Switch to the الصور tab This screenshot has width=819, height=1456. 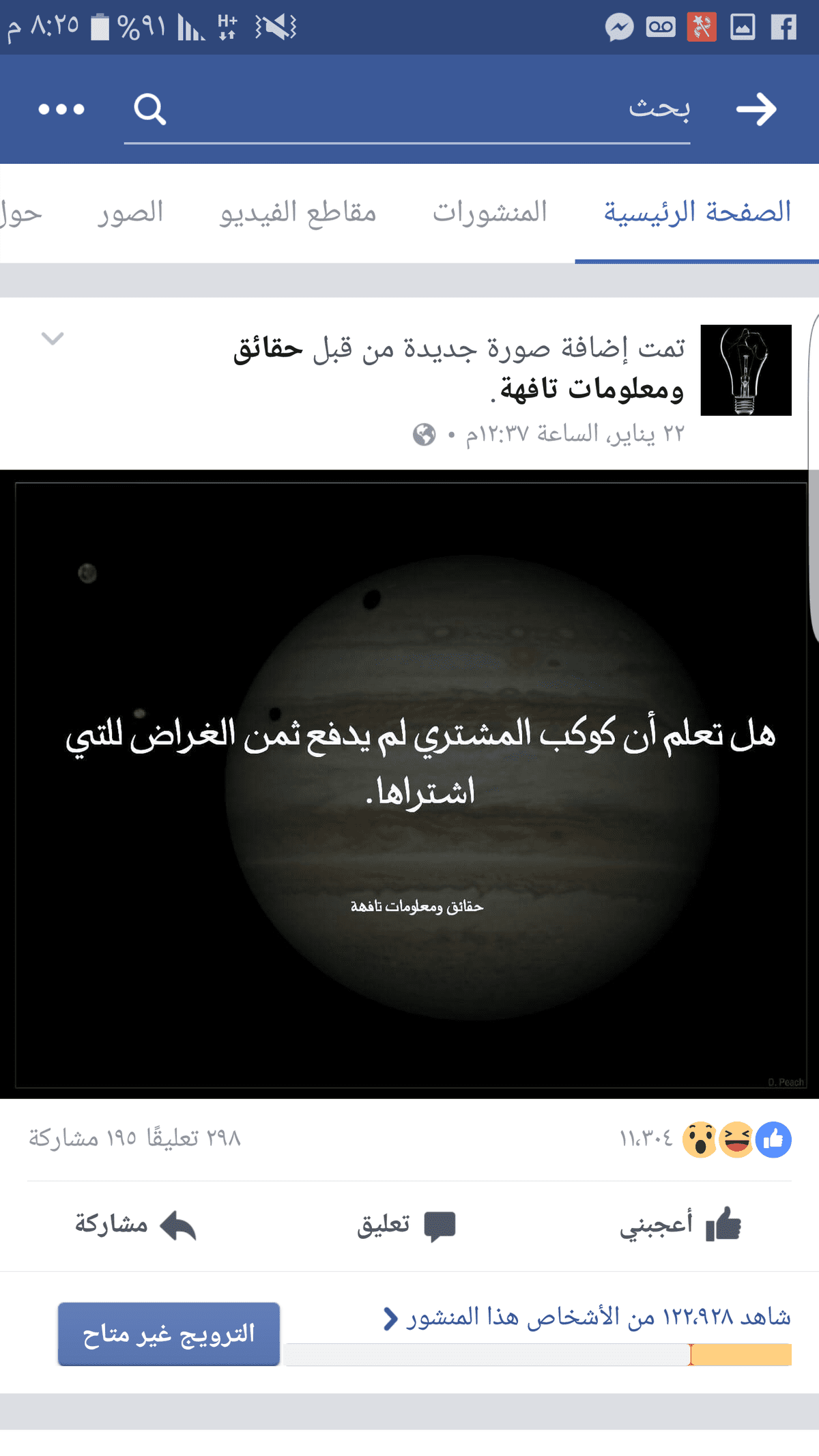(x=130, y=213)
